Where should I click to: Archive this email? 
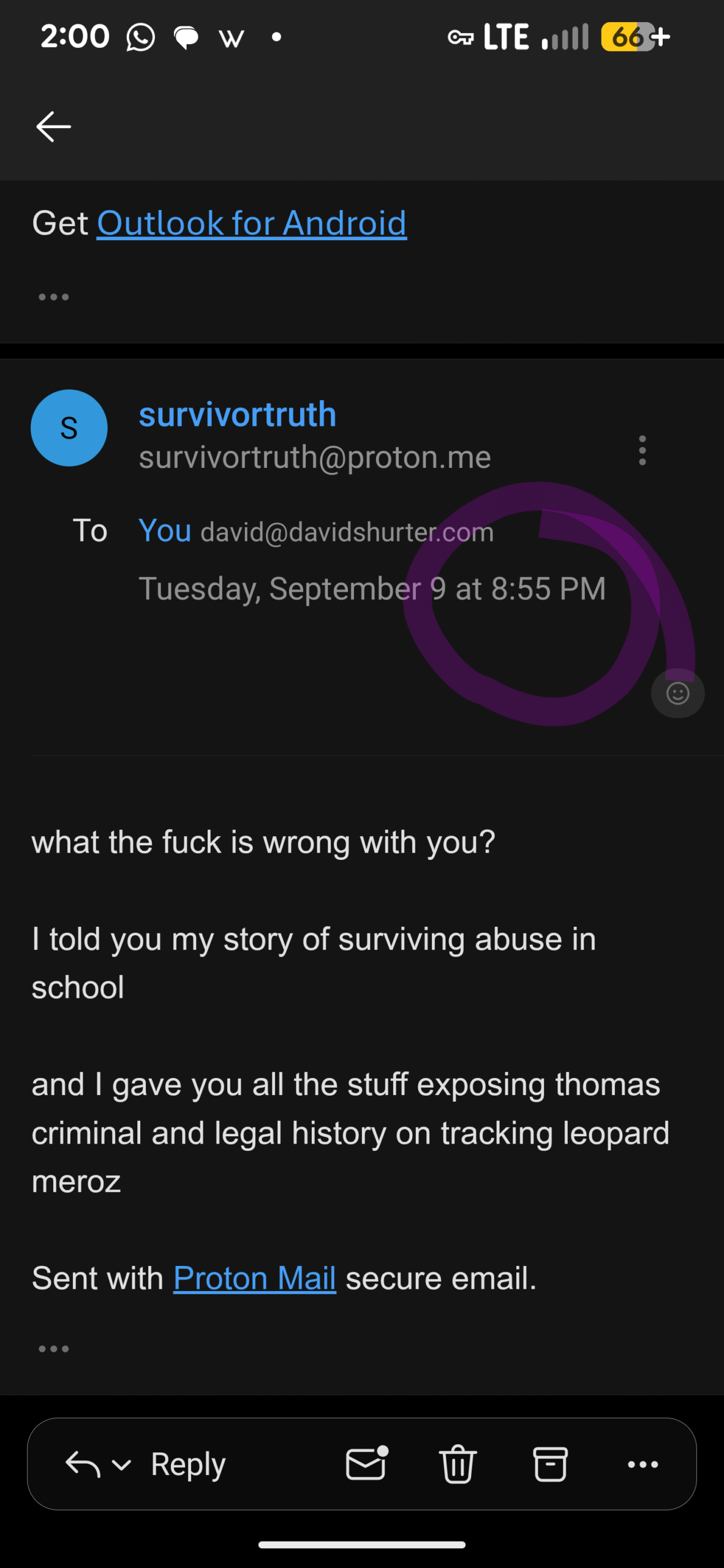[x=550, y=1464]
